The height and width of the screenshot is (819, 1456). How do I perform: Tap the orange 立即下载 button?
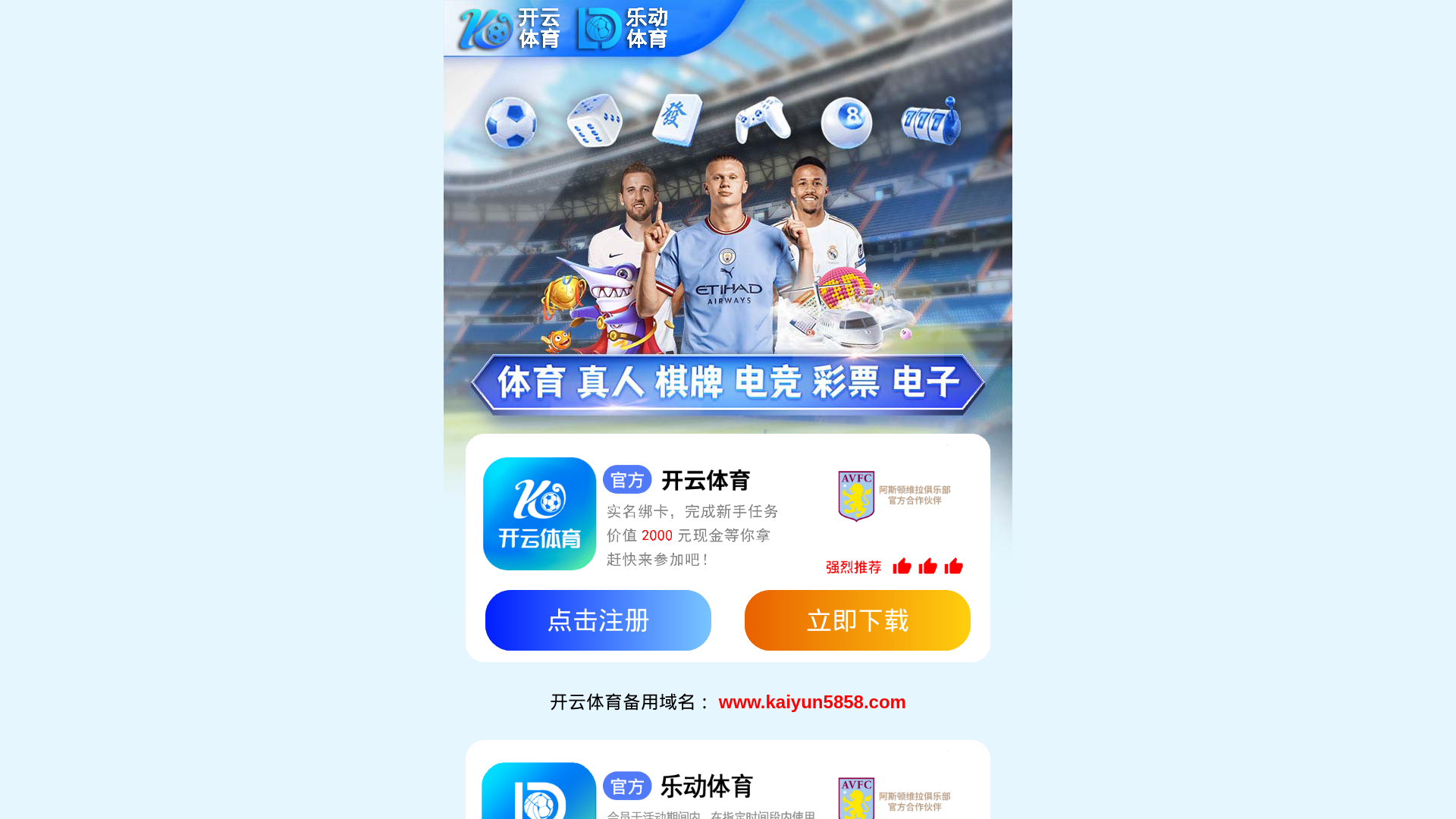pos(857,620)
